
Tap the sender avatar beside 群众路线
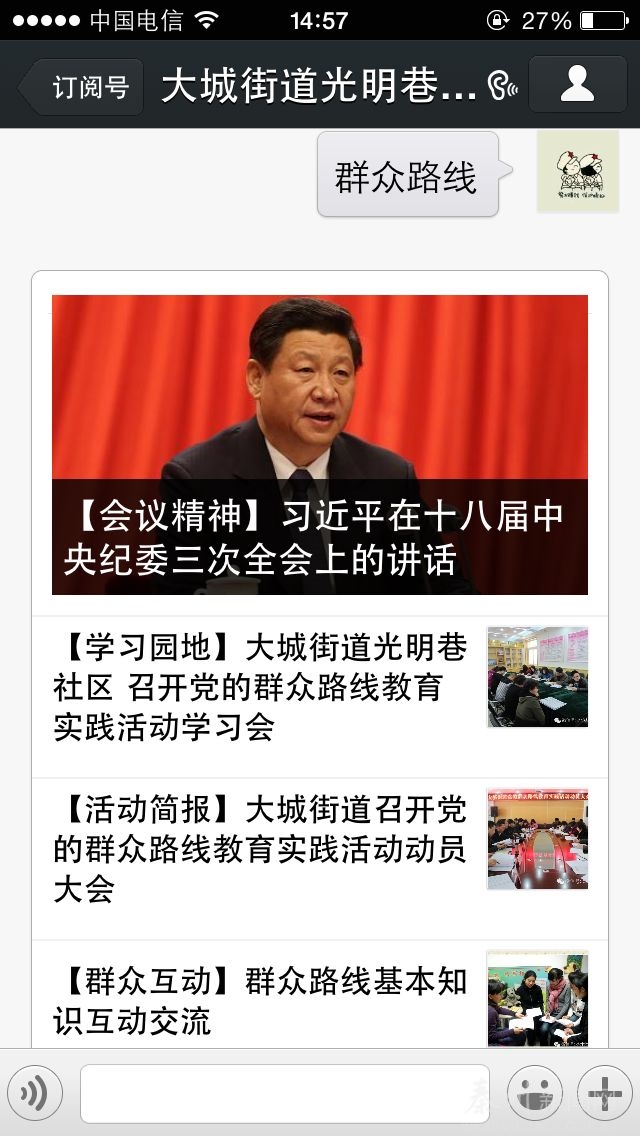coord(577,172)
